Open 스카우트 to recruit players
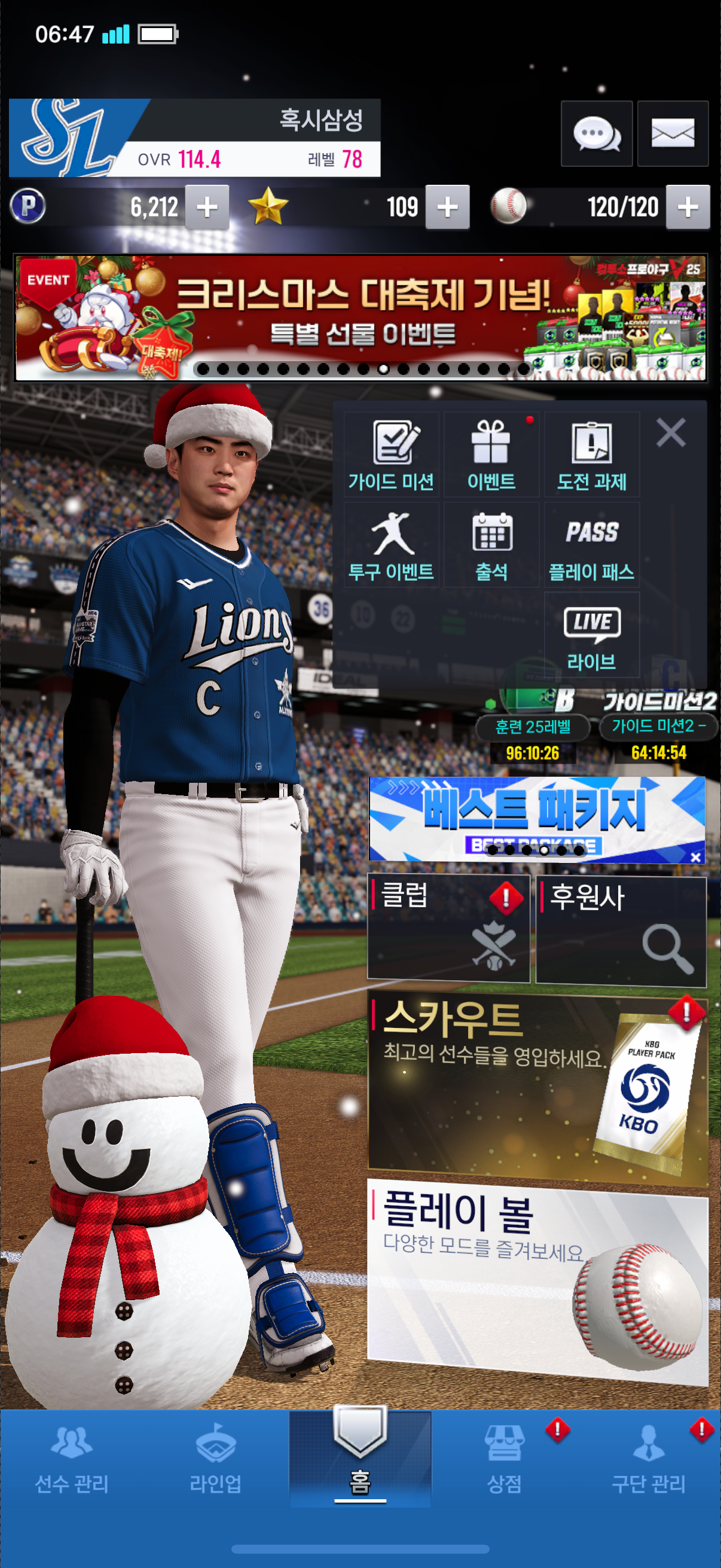The width and height of the screenshot is (721, 1568). (537, 1085)
